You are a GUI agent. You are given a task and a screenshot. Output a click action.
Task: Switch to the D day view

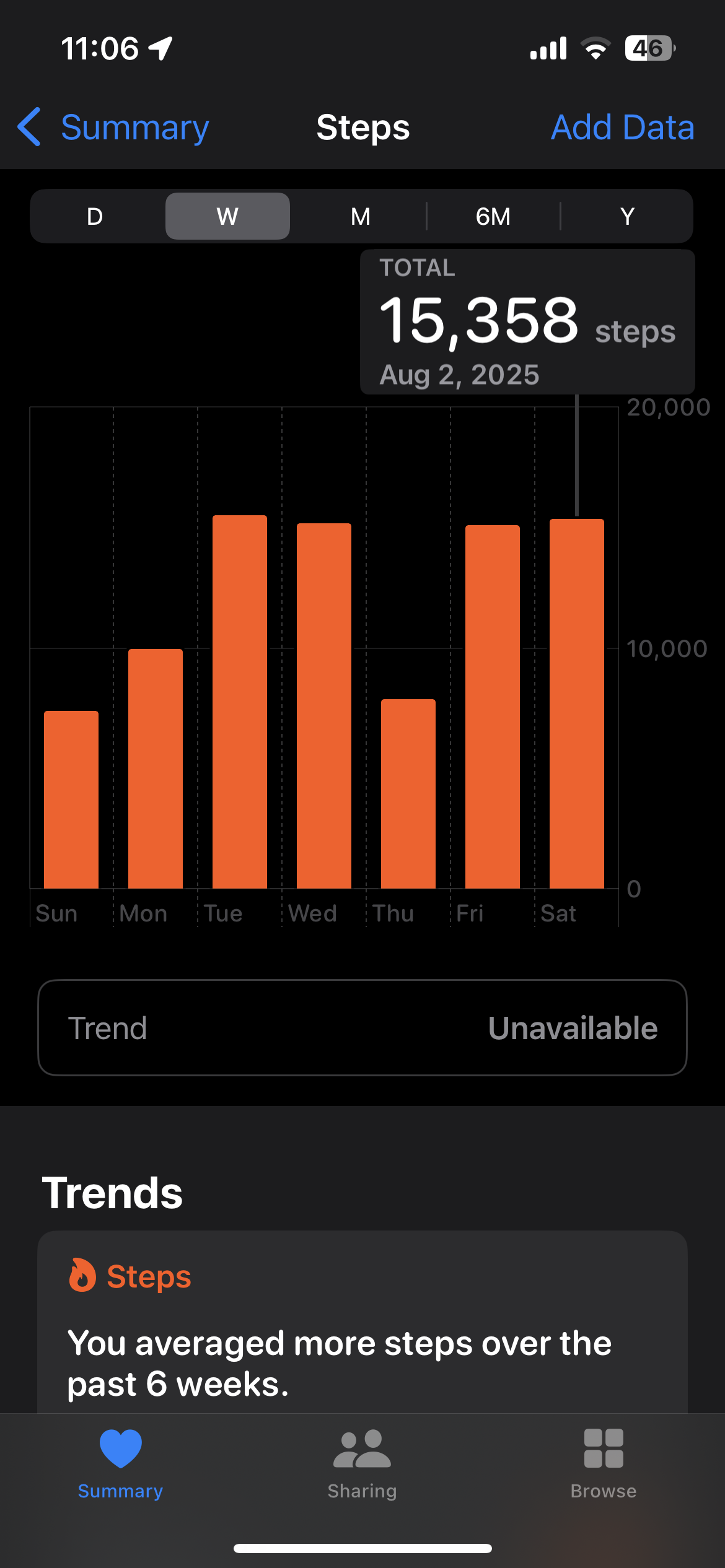(x=95, y=217)
